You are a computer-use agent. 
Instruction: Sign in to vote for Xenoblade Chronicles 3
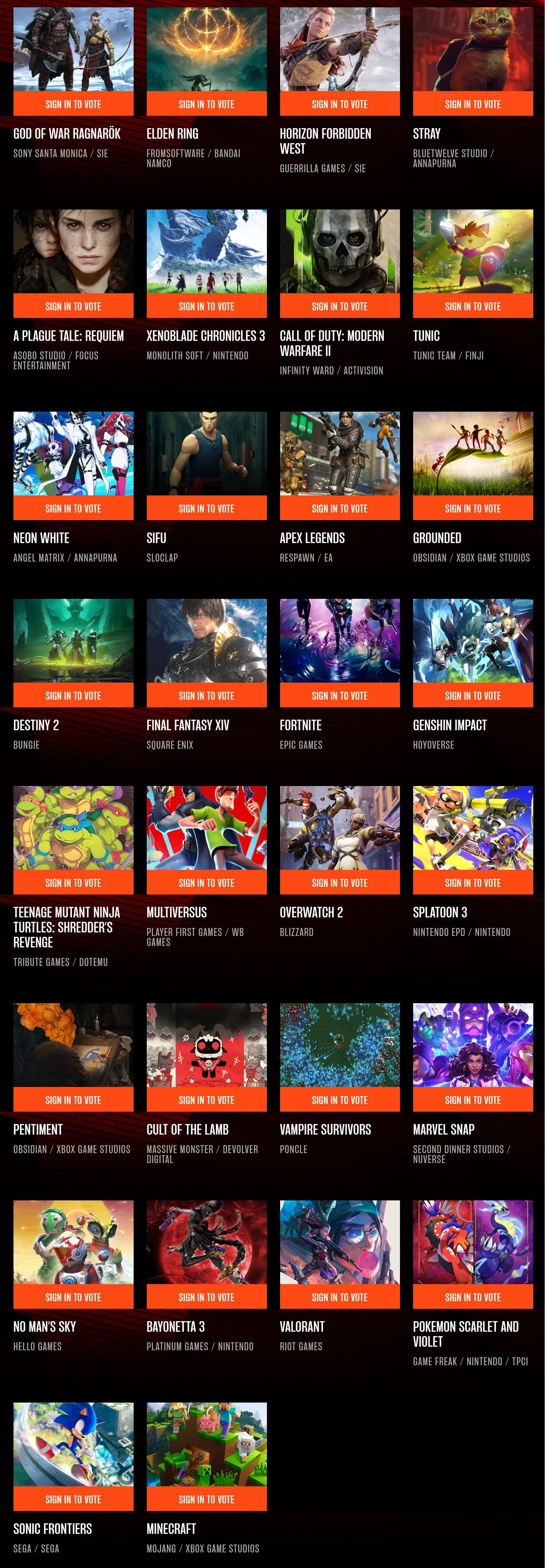(x=206, y=306)
